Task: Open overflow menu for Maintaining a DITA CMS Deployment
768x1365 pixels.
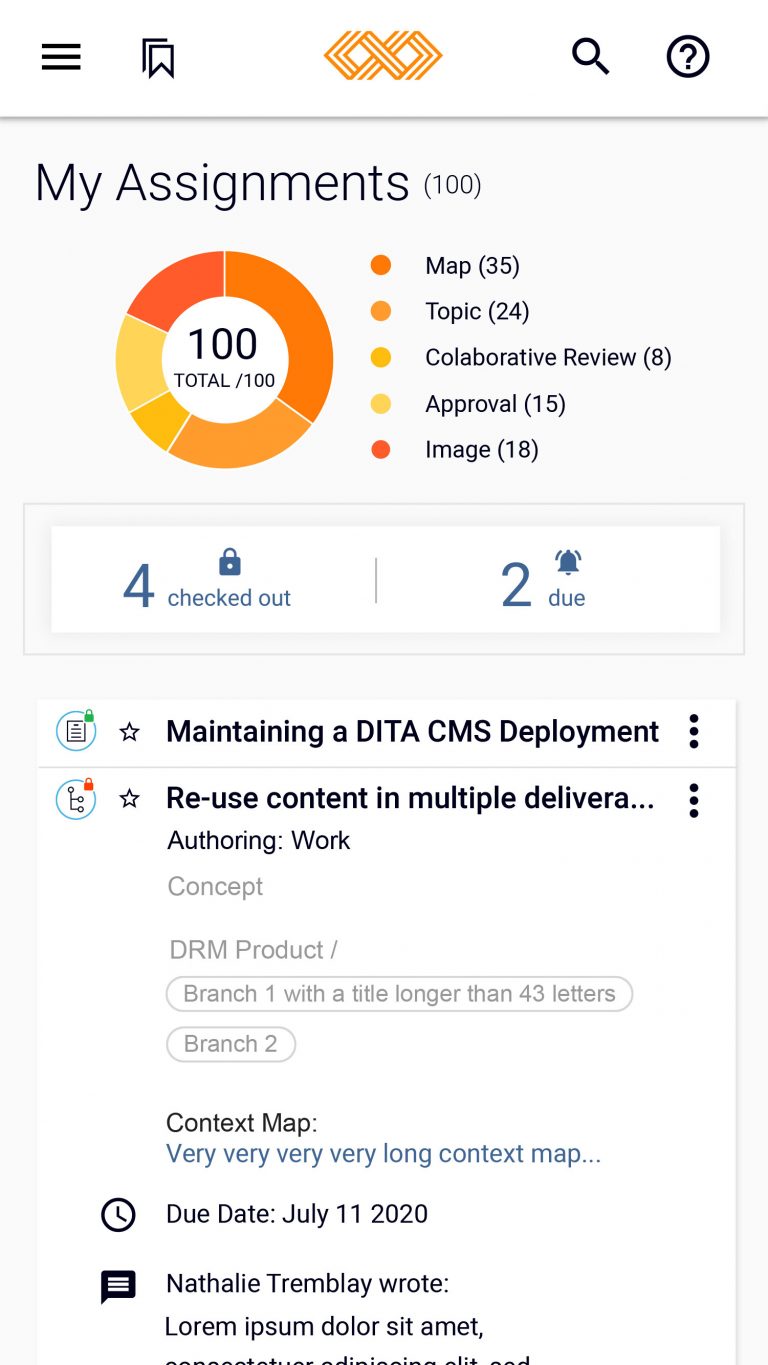Action: point(694,731)
